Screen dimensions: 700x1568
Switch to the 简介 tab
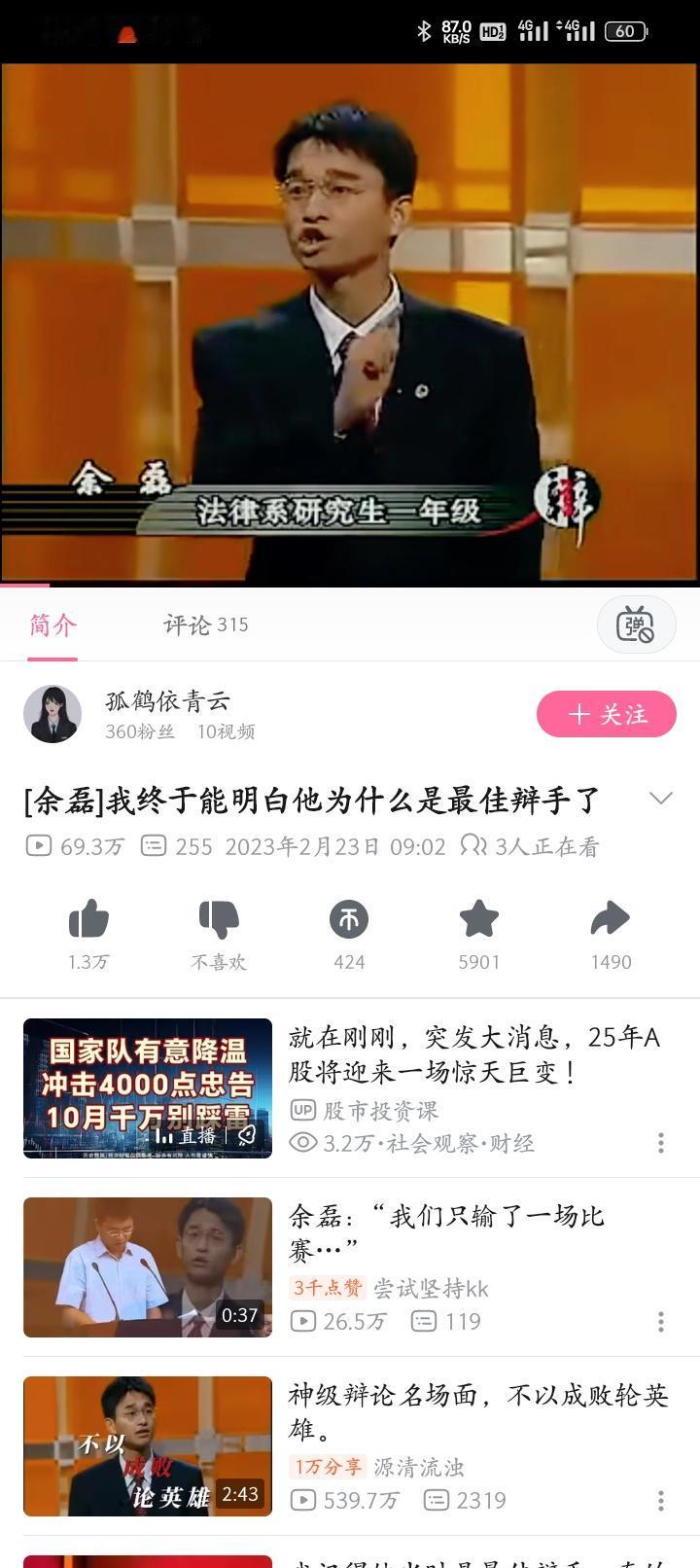pos(53,624)
